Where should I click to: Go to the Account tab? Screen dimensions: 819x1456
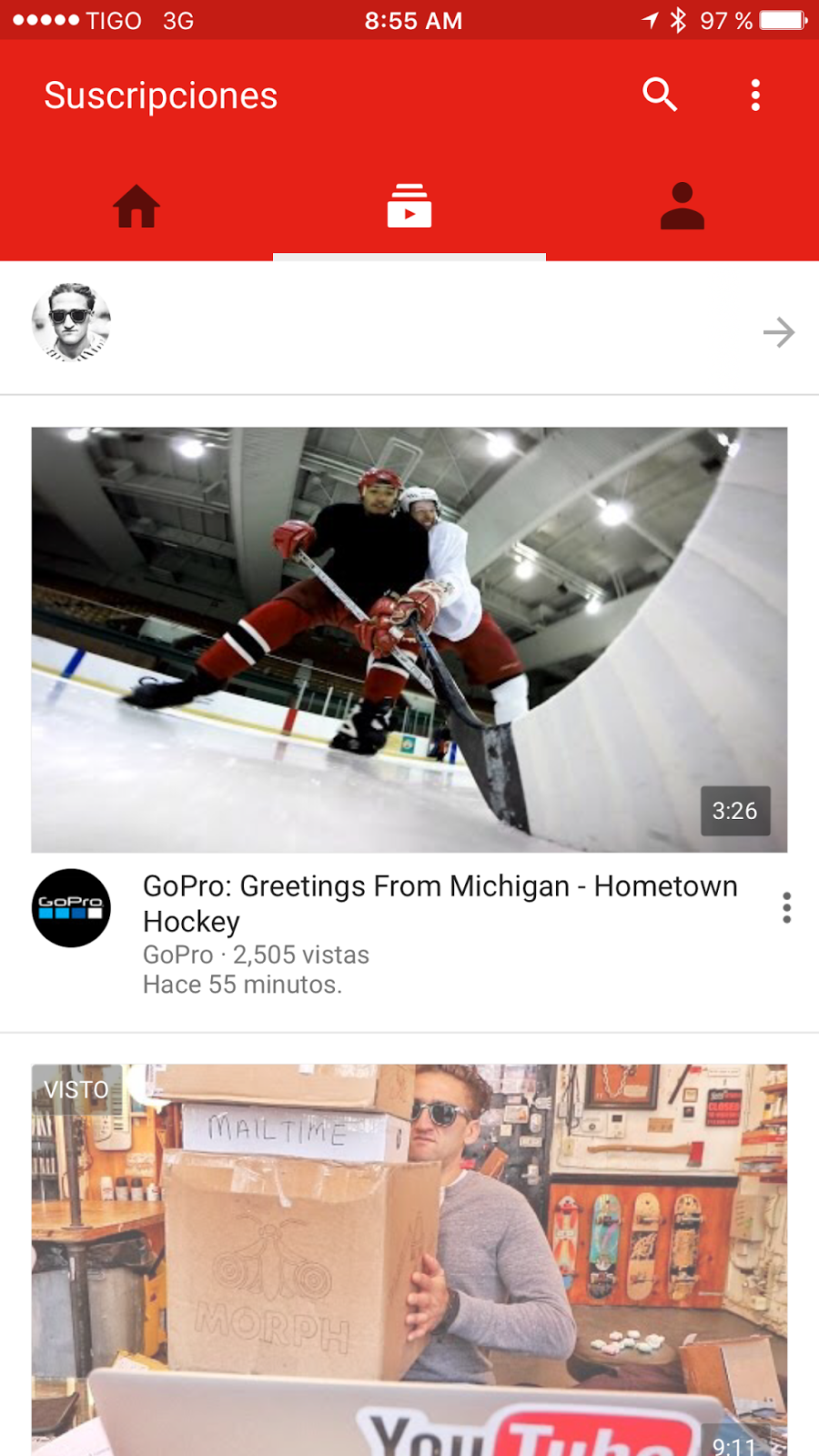point(682,206)
